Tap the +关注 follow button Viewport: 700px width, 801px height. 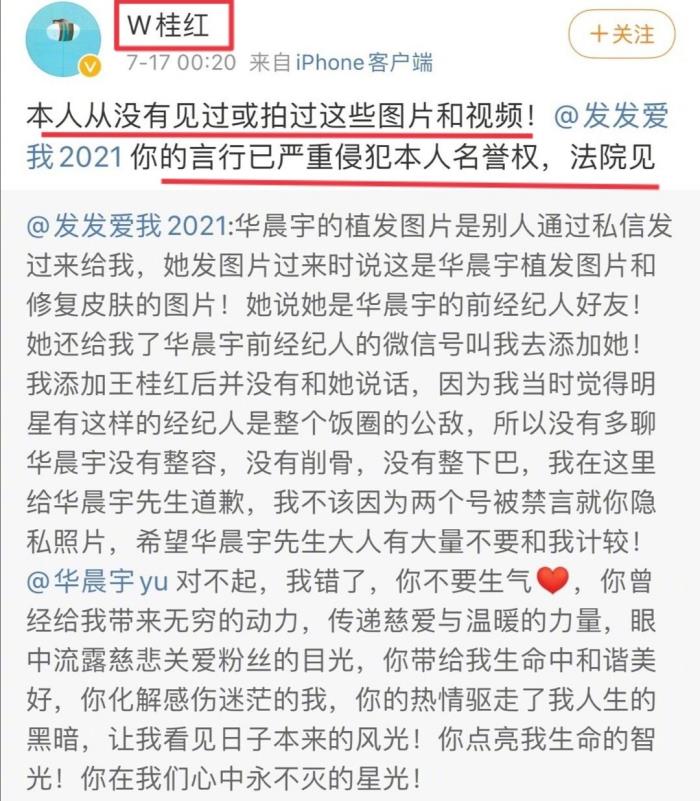point(620,34)
